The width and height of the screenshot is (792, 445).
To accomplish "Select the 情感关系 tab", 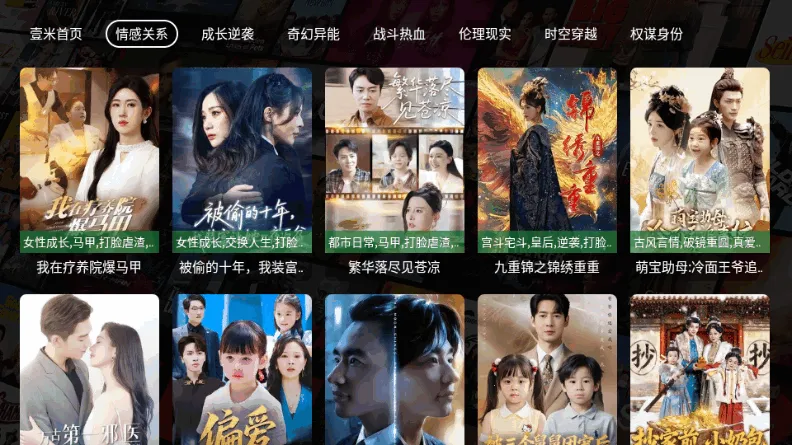I will click(x=141, y=34).
